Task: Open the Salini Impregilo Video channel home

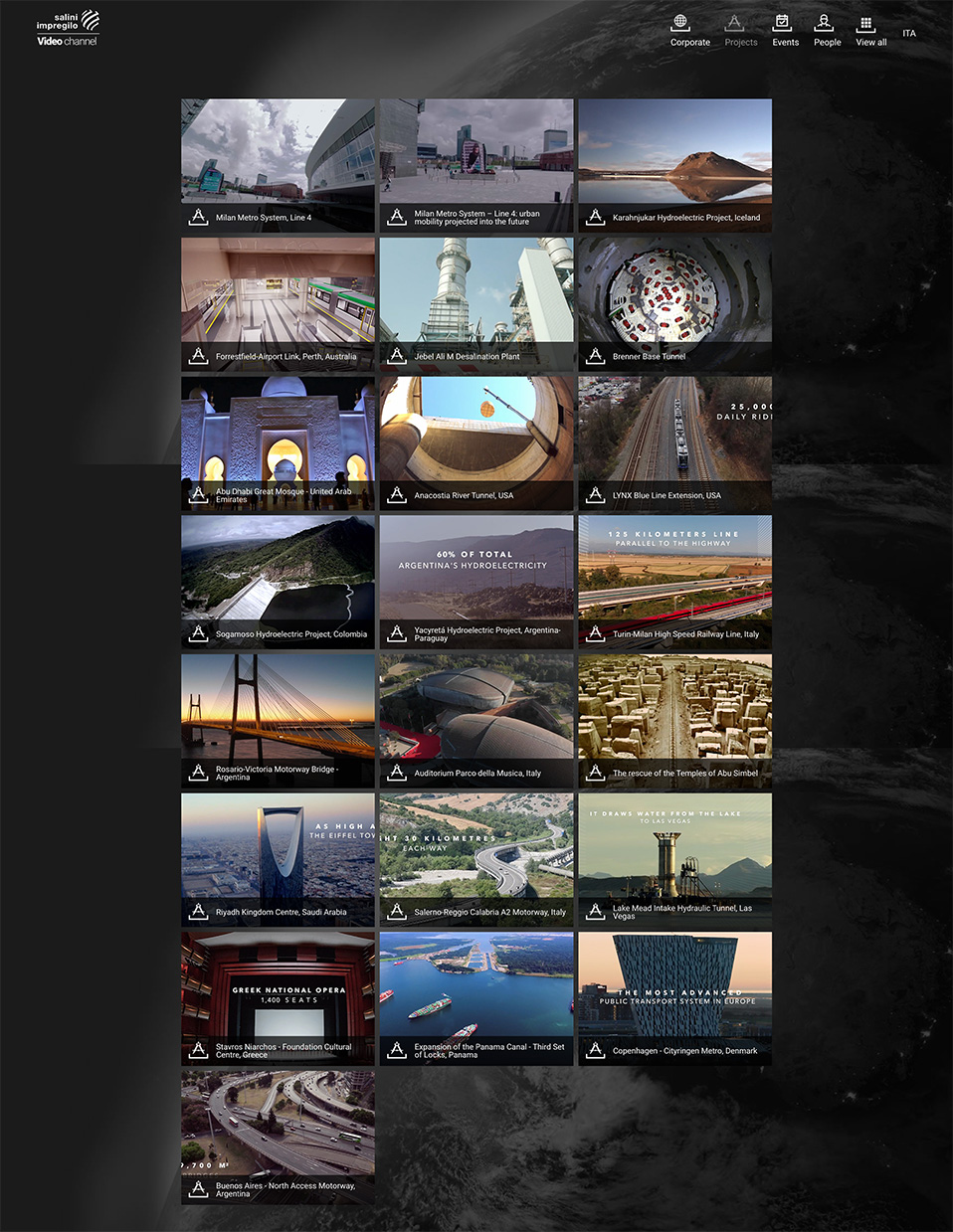Action: point(68,28)
